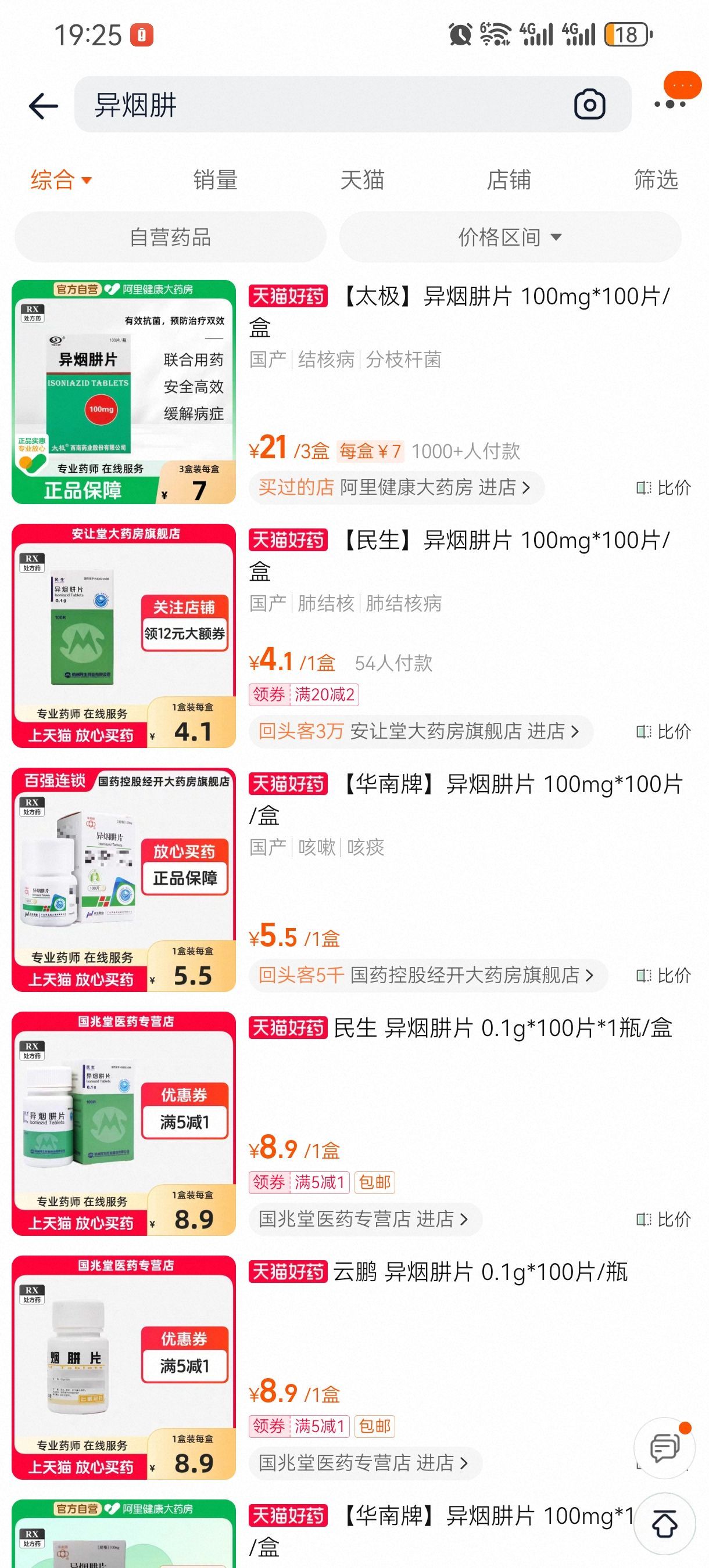
Task: Jump back to top of results
Action: (x=664, y=1524)
